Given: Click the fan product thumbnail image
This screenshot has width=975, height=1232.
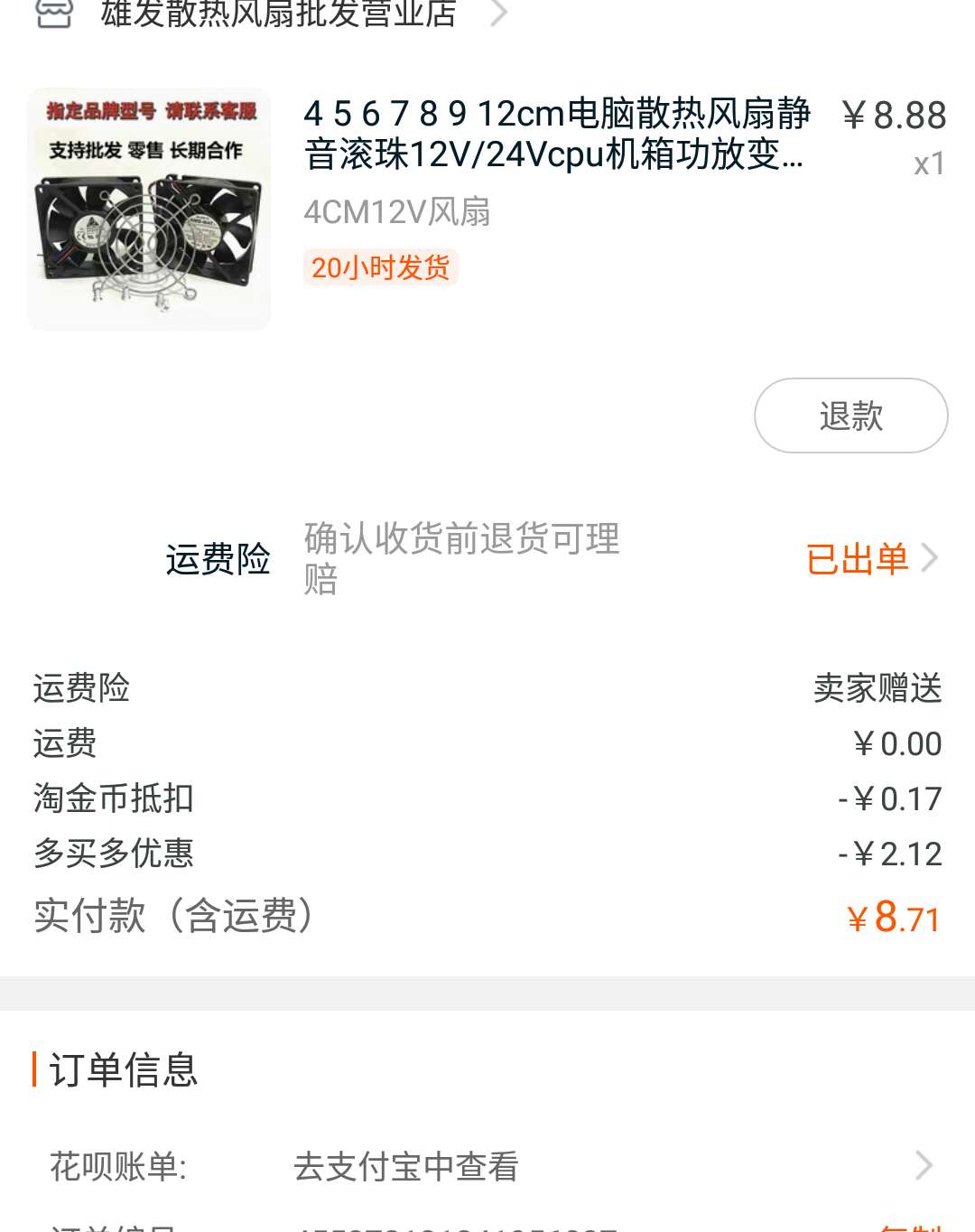Looking at the screenshot, I should pyautogui.click(x=148, y=209).
